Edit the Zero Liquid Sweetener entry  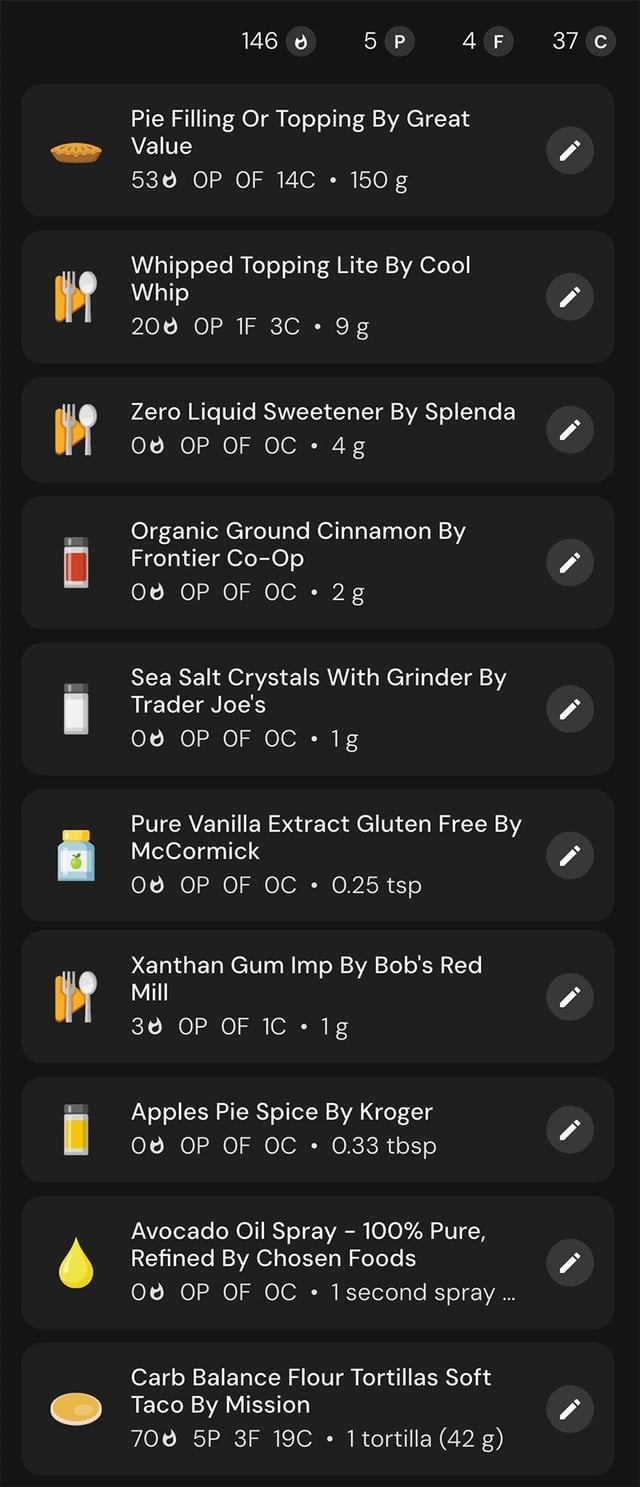[570, 430]
